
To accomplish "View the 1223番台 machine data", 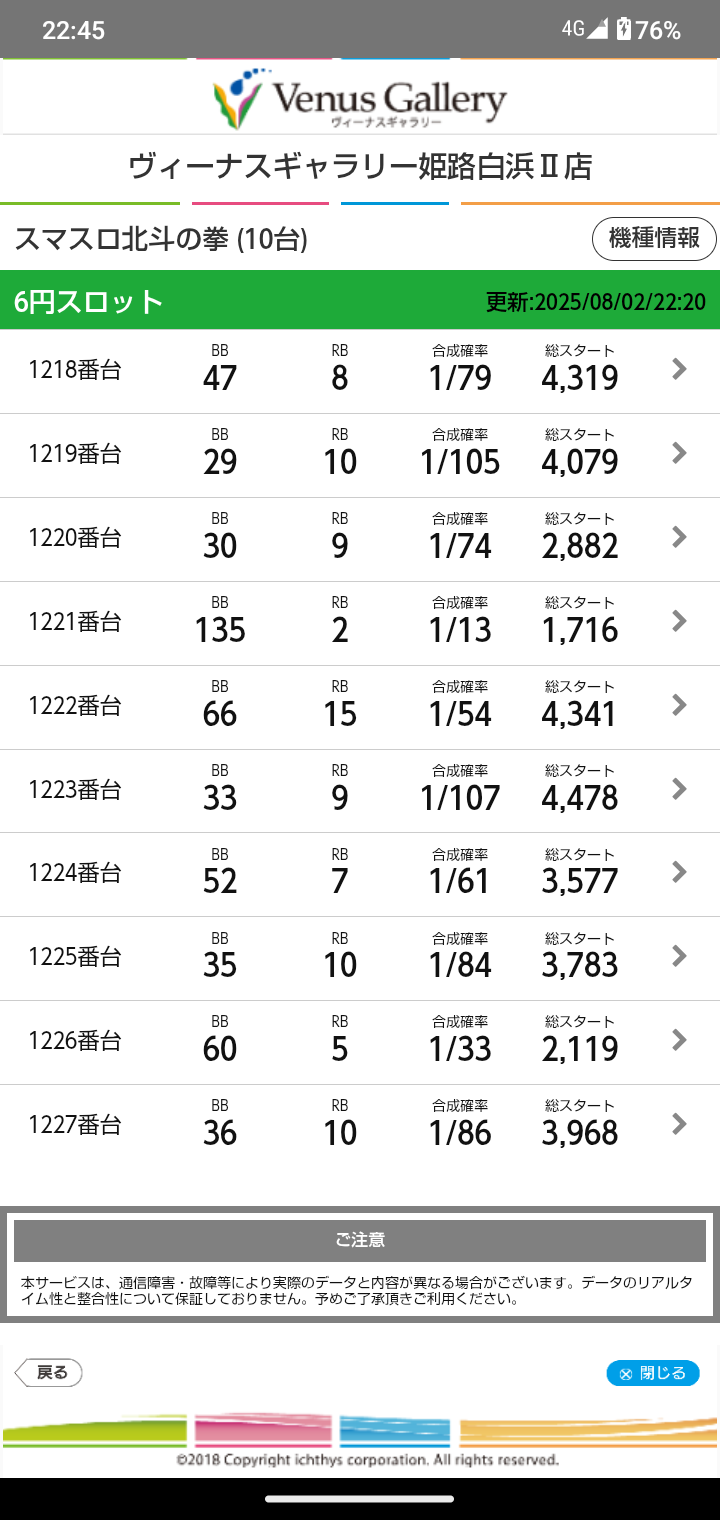I will (x=360, y=791).
